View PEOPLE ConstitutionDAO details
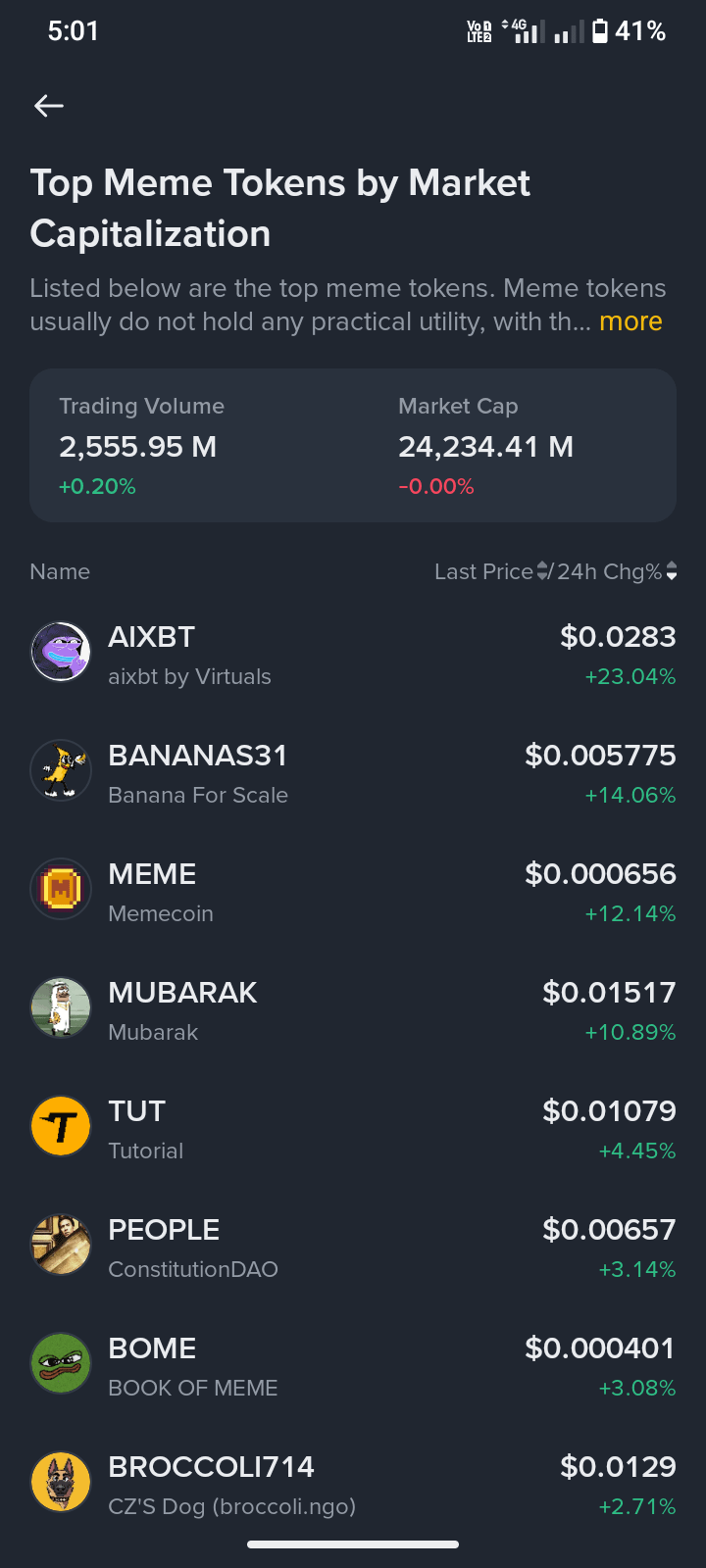The height and width of the screenshot is (1568, 706). click(353, 1249)
